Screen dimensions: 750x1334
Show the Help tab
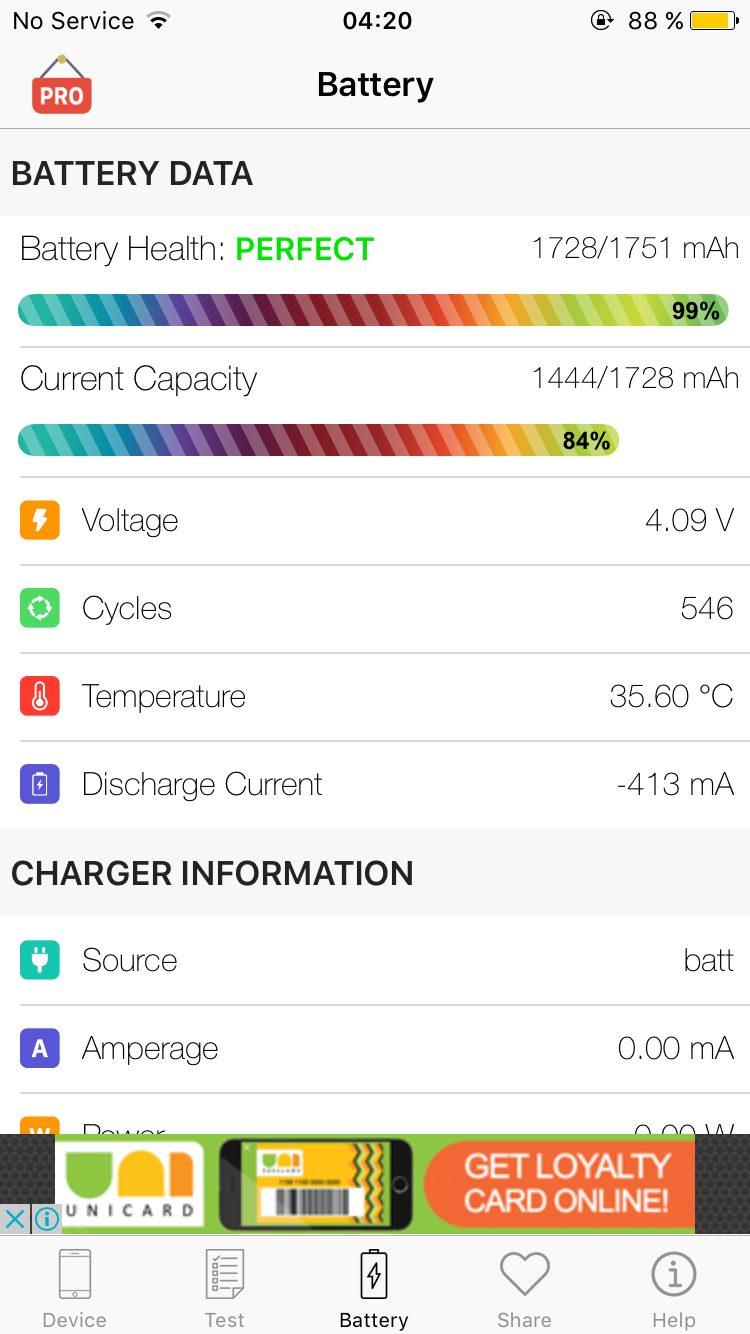point(673,1290)
